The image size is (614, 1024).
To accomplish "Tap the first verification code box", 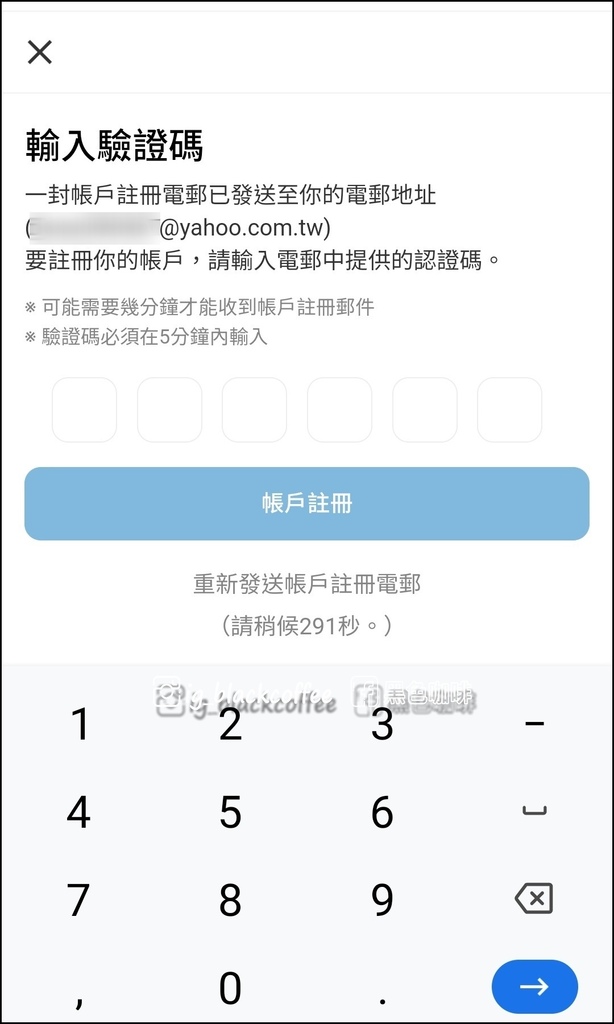I will (84, 409).
